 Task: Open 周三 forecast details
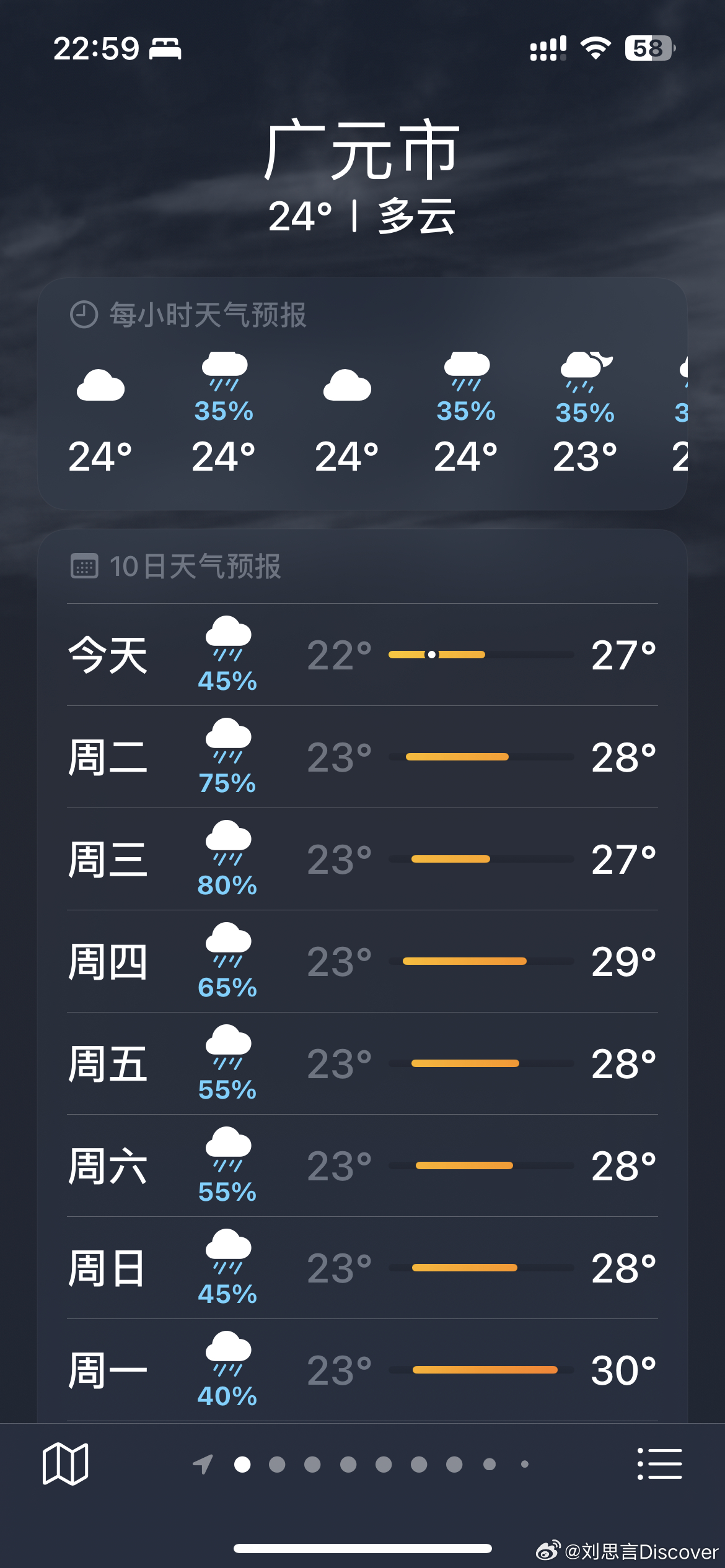pos(362,860)
